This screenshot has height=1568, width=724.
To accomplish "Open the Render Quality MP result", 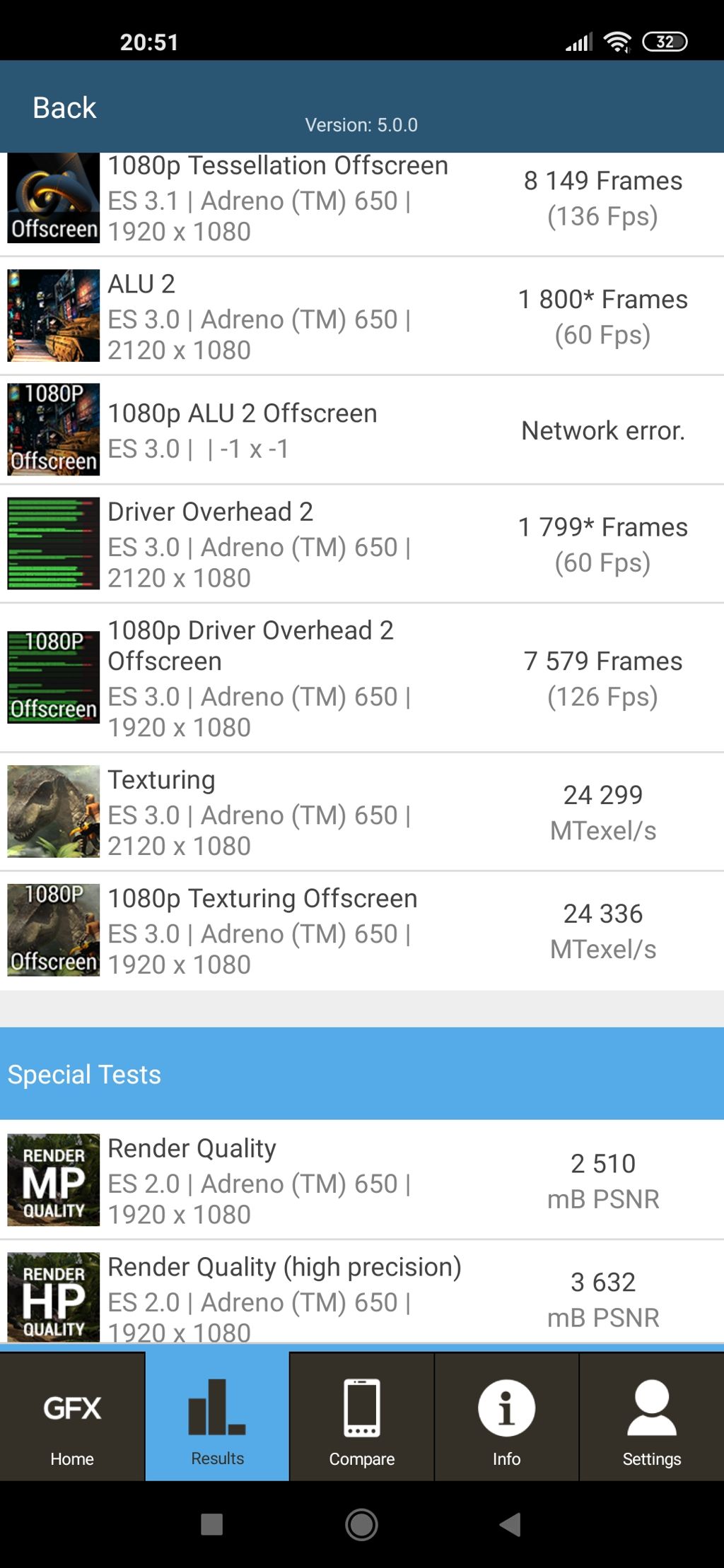I will click(362, 1180).
